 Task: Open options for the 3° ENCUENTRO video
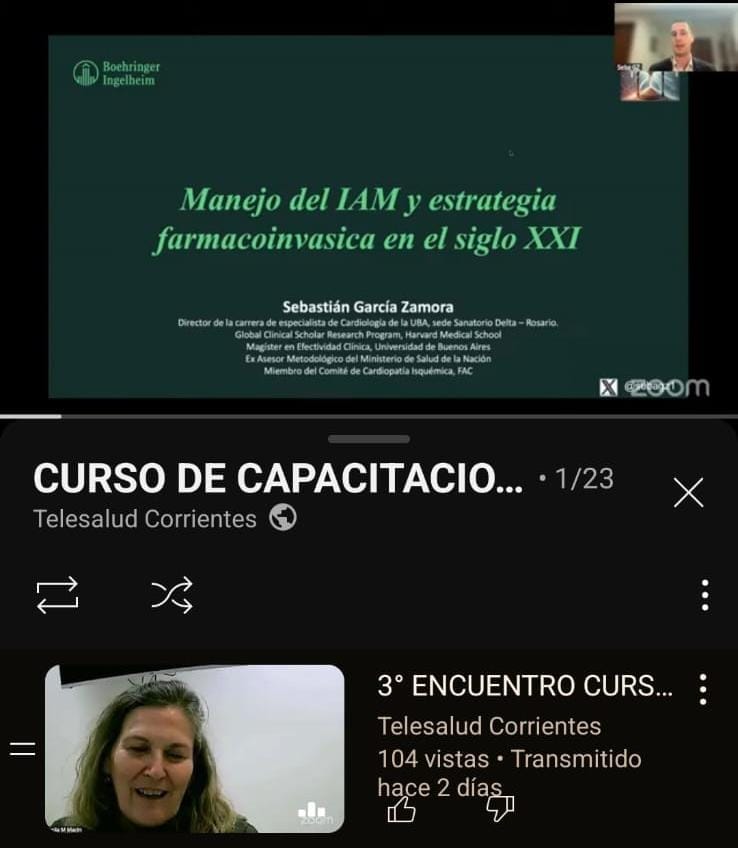click(x=703, y=689)
